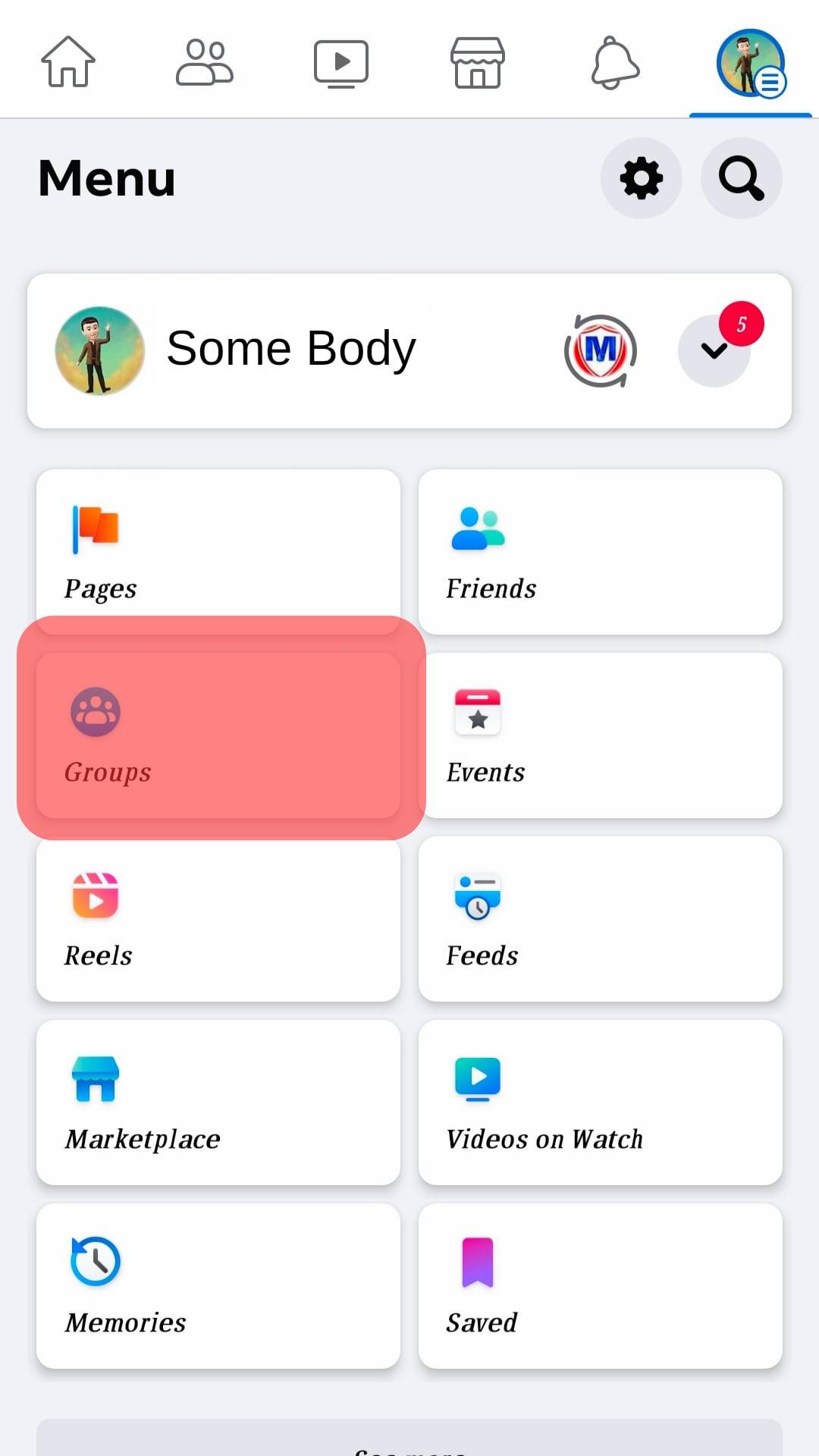Screen dimensions: 819x1456
Task: Open the settings gear
Action: click(x=642, y=178)
